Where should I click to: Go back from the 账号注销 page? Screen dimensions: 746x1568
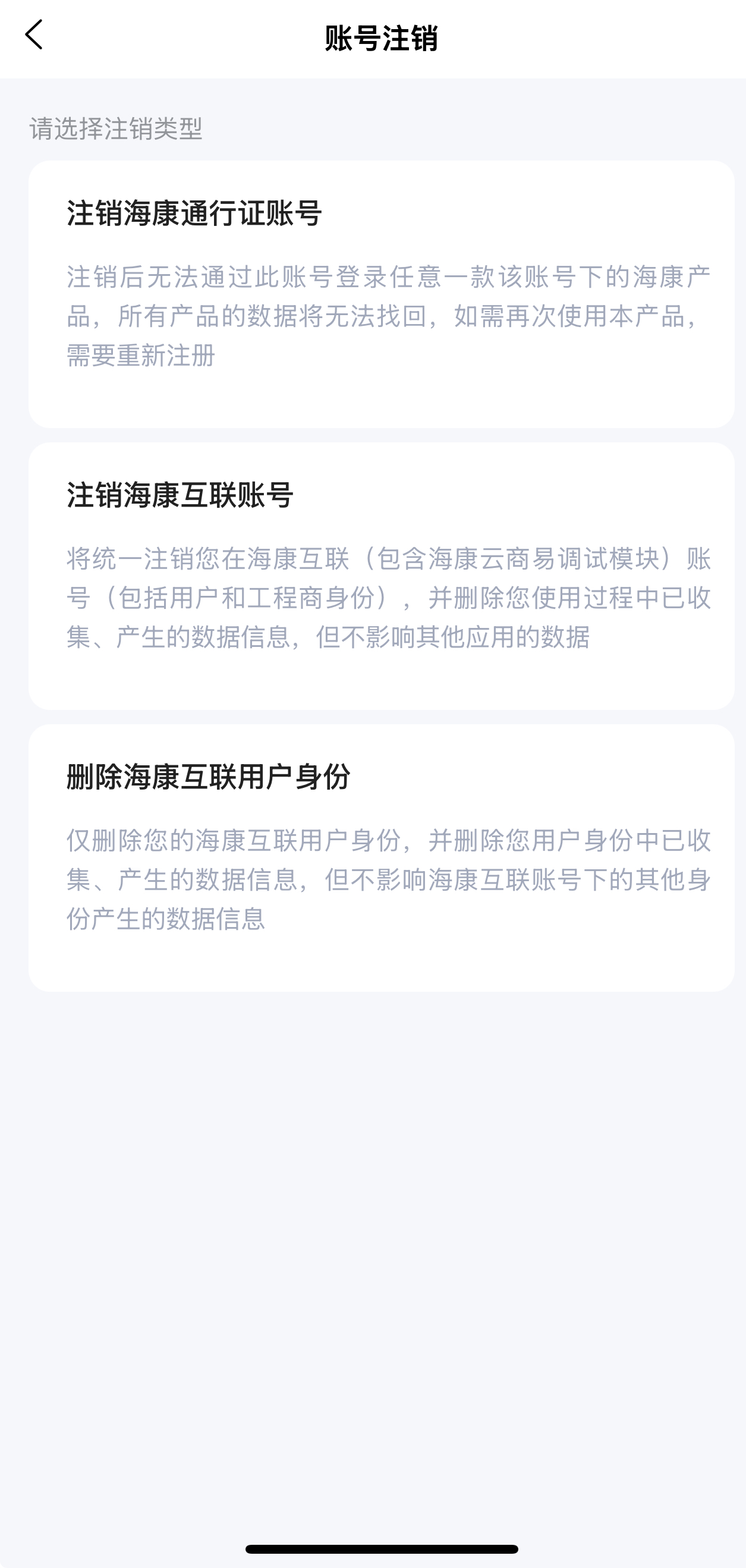34,35
